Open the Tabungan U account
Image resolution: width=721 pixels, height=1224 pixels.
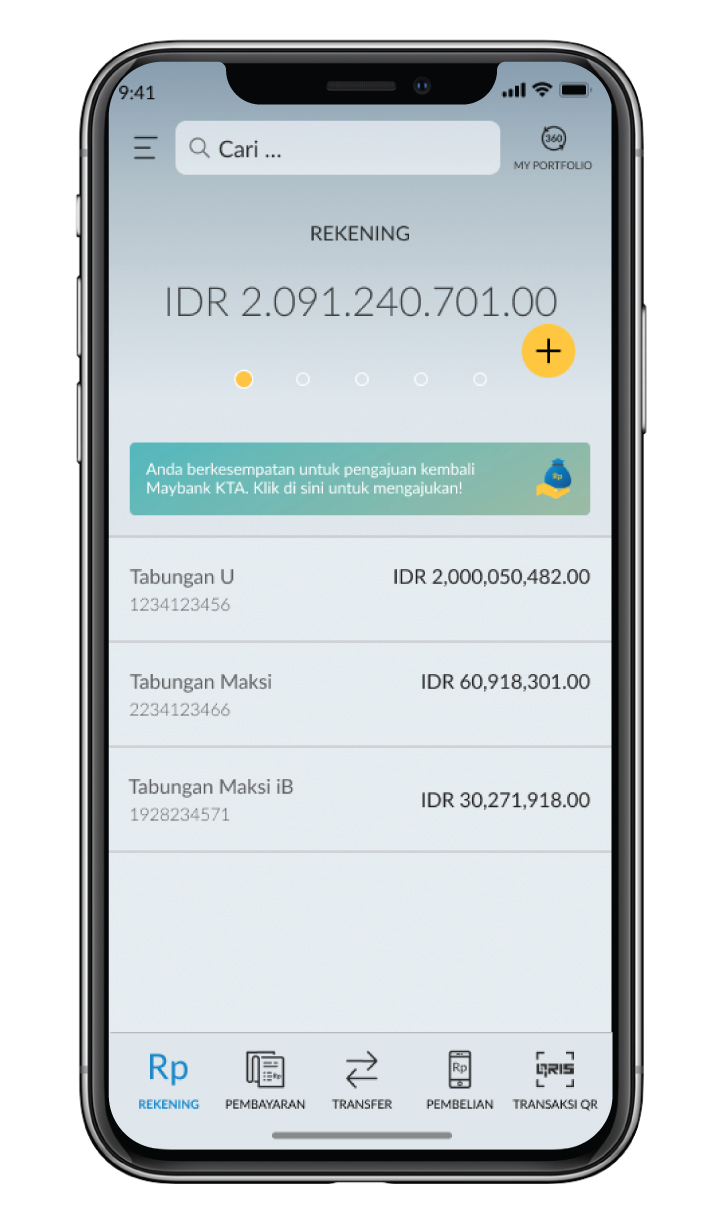coord(359,589)
